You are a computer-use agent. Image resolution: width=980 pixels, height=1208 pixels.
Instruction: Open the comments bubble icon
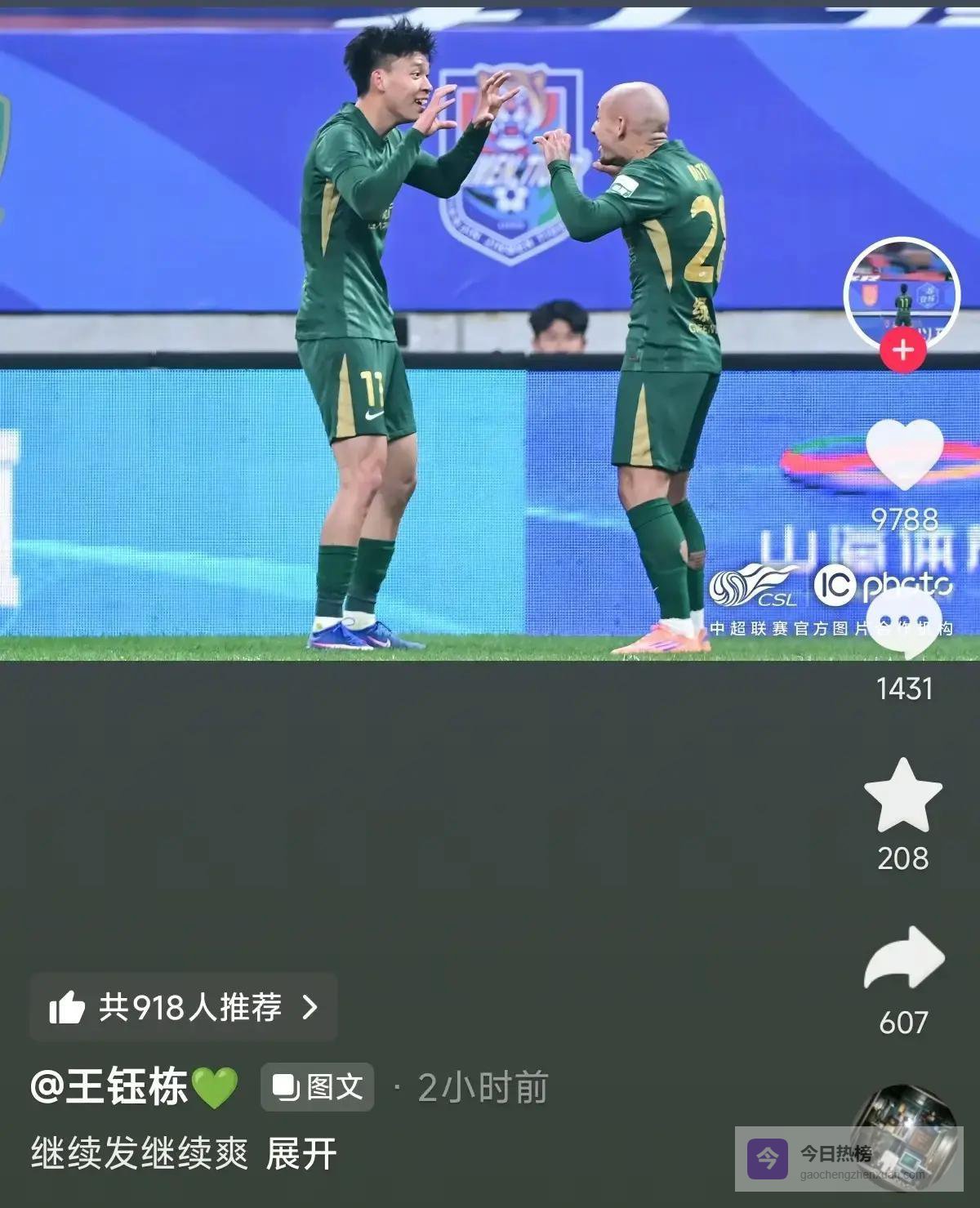[903, 624]
